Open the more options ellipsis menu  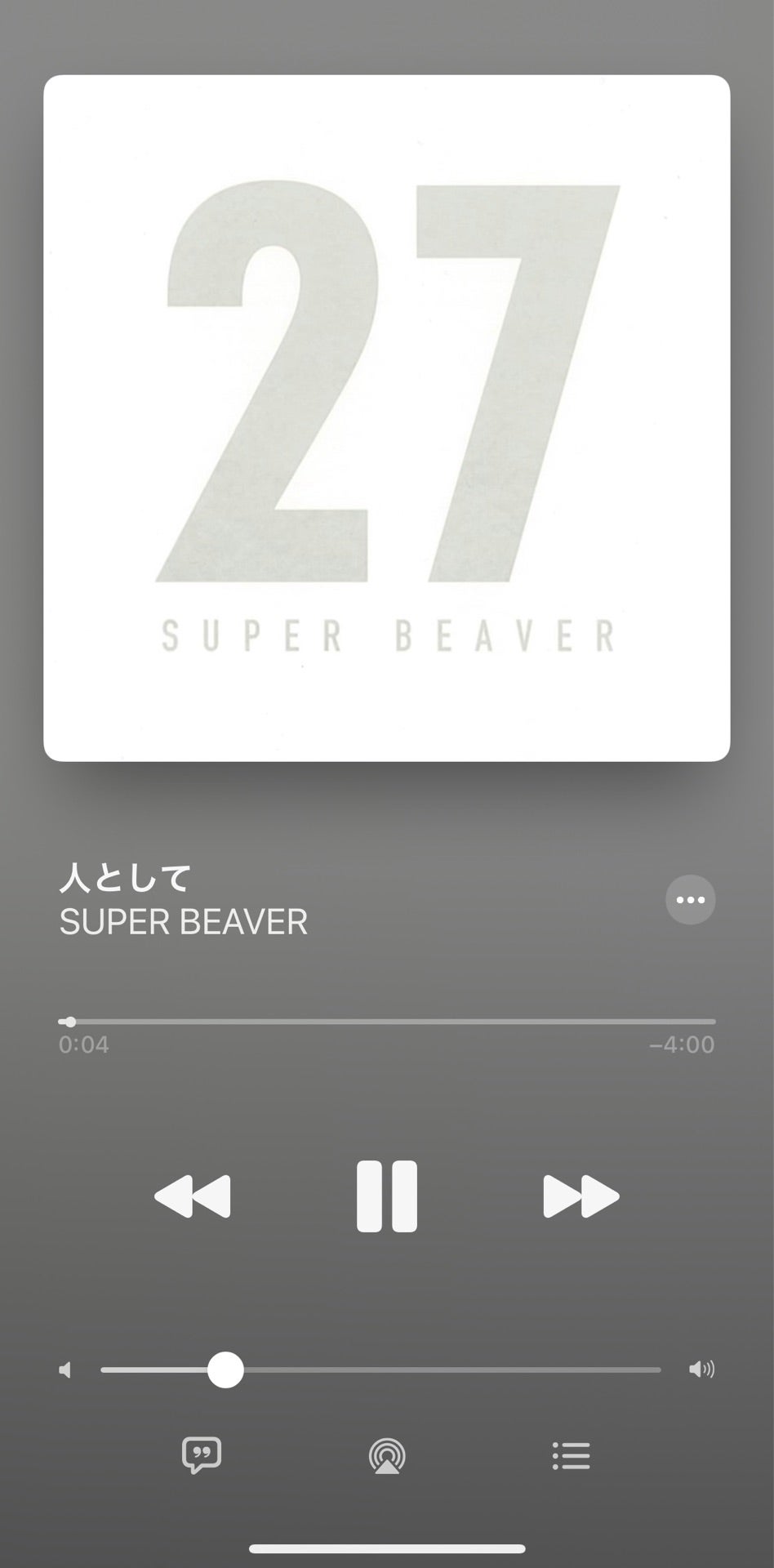pos(690,900)
